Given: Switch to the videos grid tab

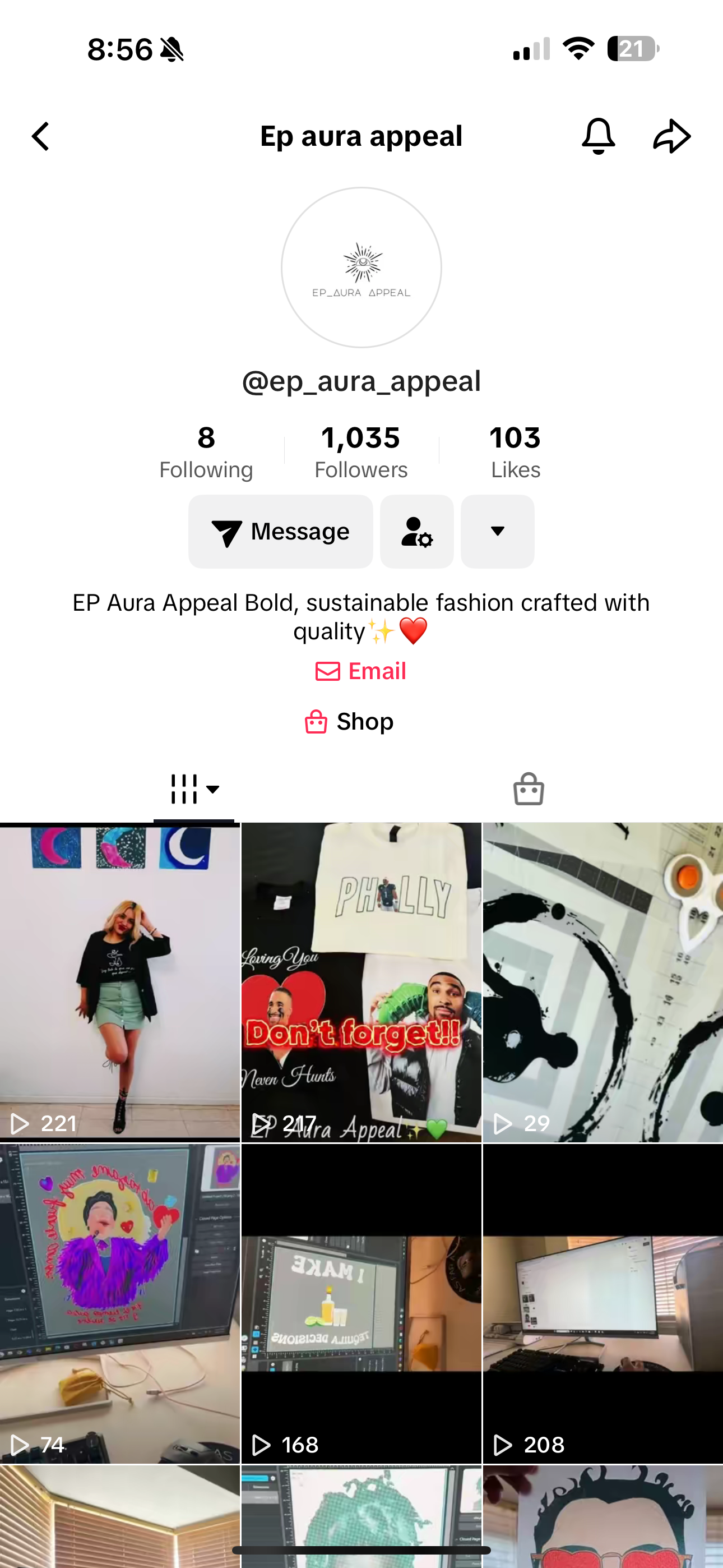Looking at the screenshot, I should click(193, 790).
